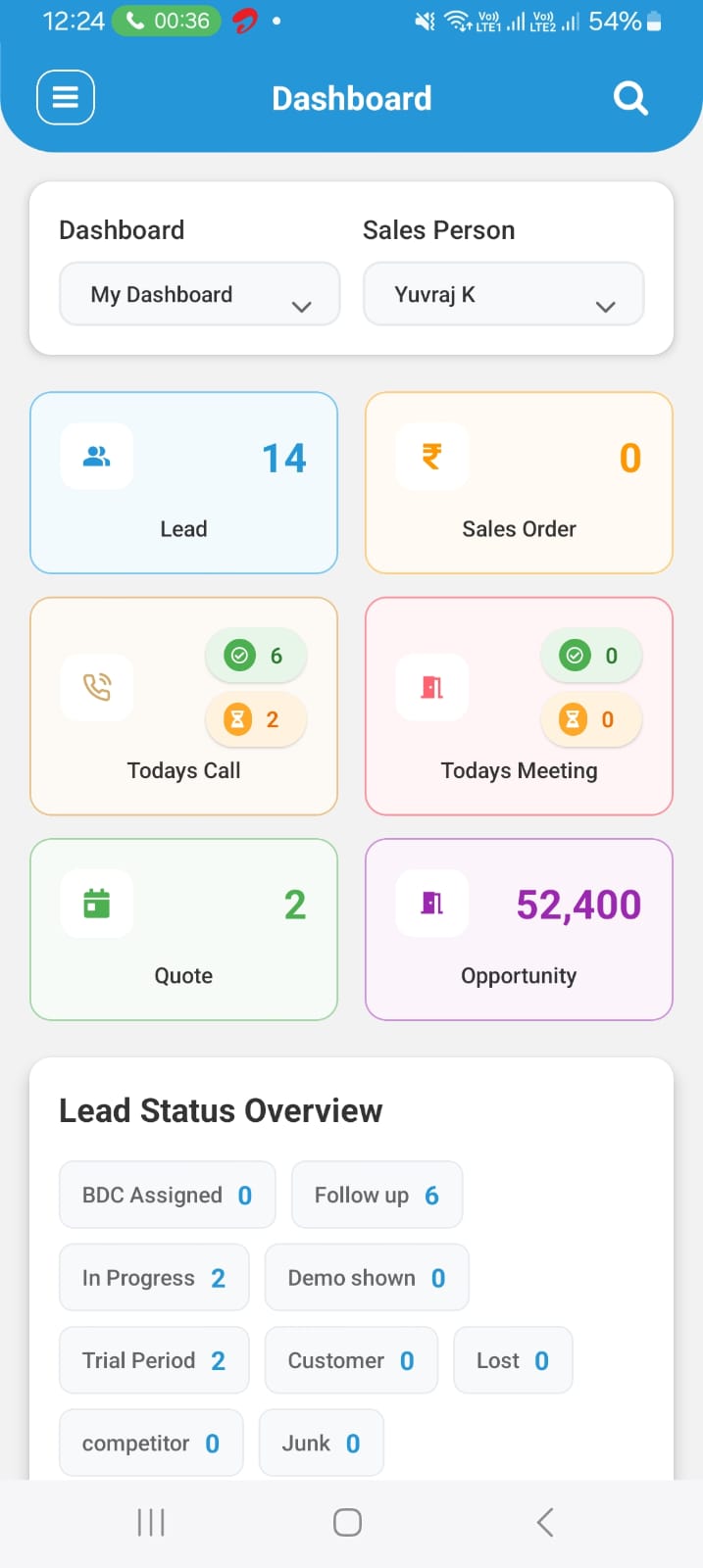Tap the Demo shown chip
Screen dimensions: 703x1568
tap(367, 1278)
